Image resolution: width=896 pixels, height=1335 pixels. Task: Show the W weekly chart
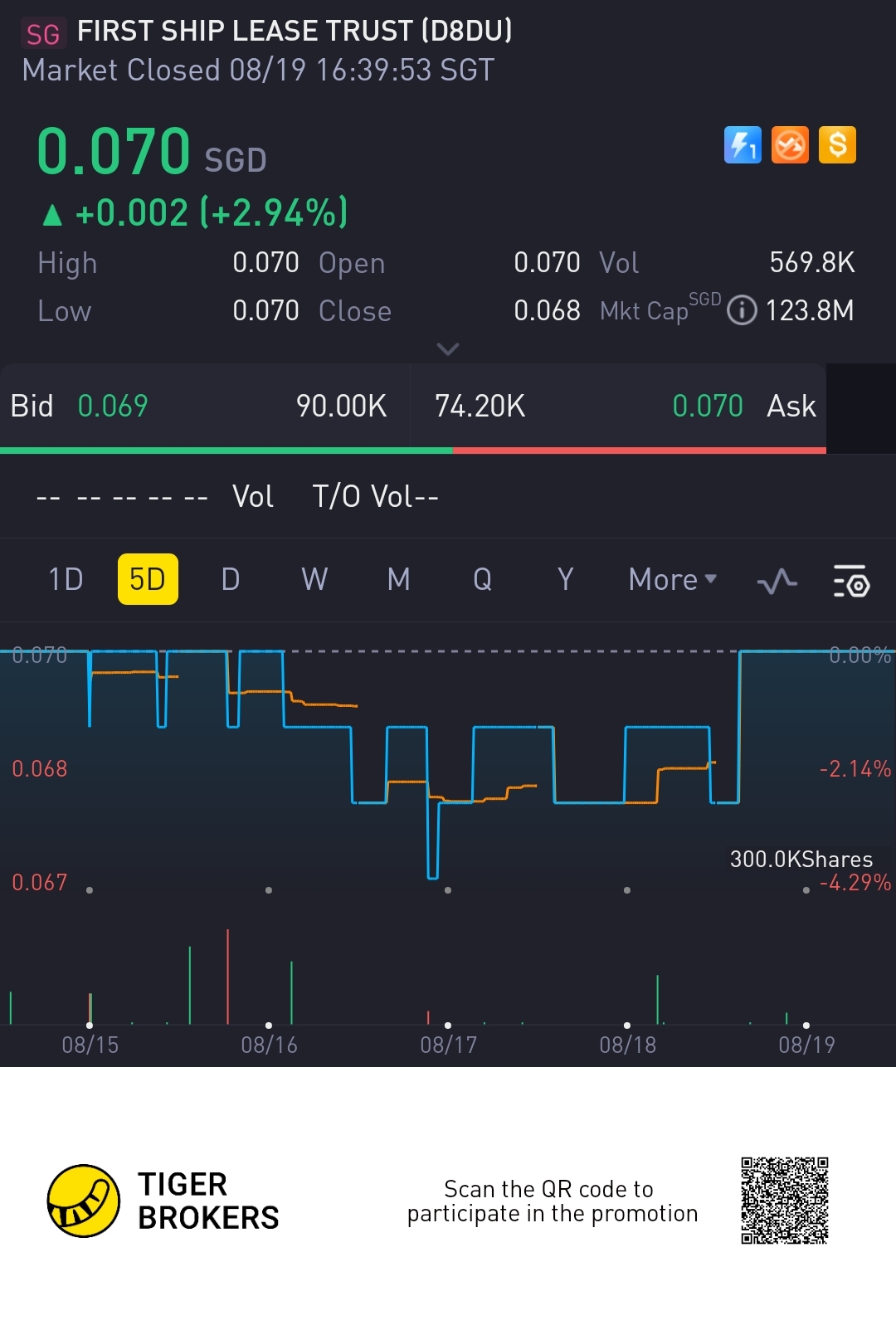tap(314, 579)
